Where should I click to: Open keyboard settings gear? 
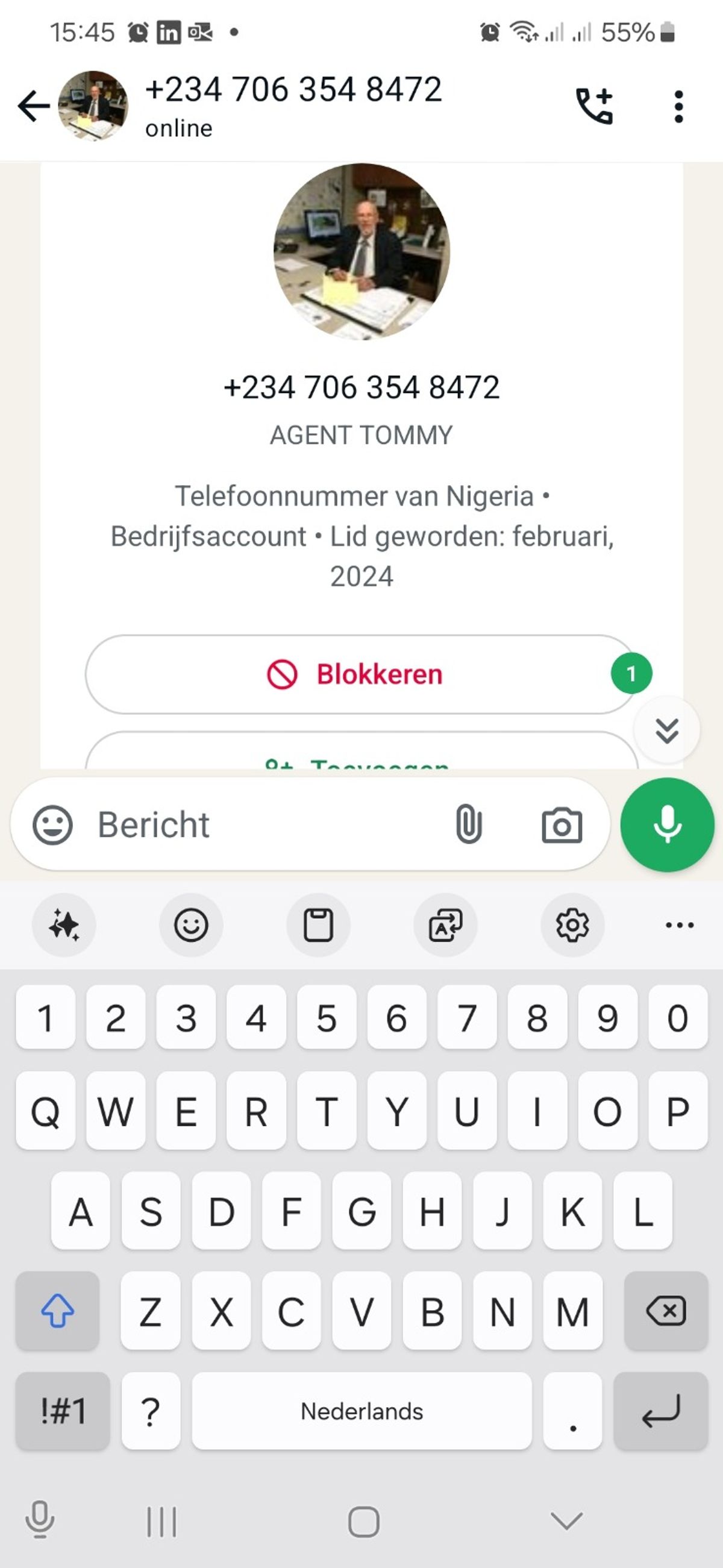(x=572, y=925)
